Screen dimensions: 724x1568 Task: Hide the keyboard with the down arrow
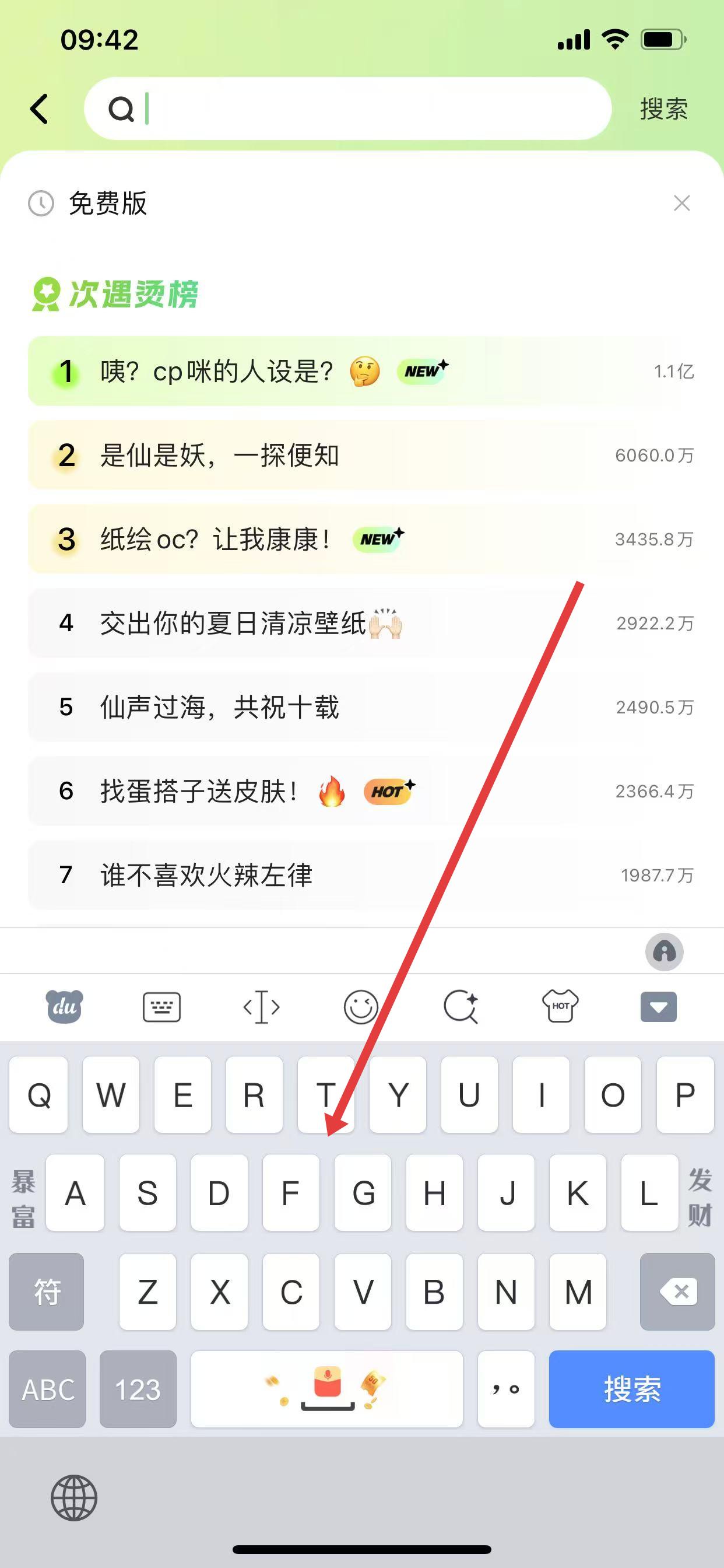click(658, 1007)
